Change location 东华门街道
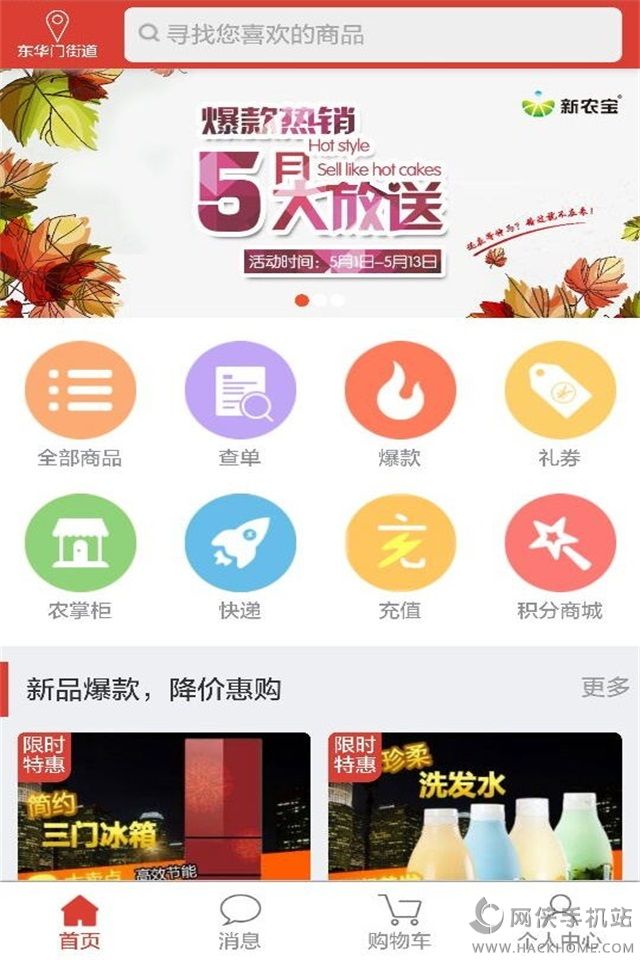Viewport: 640px width, 960px height. point(57,35)
